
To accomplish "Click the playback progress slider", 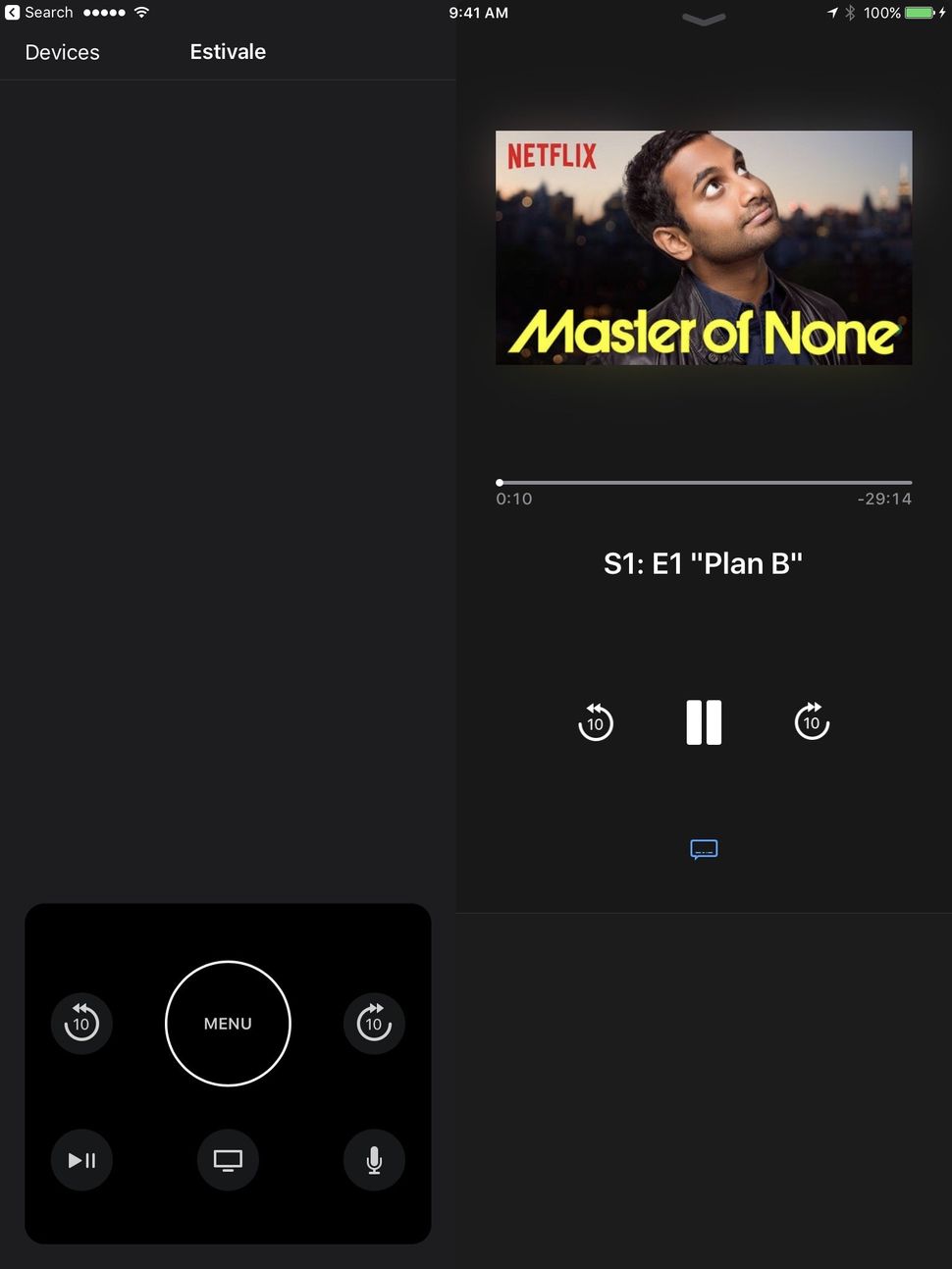I will tap(703, 482).
